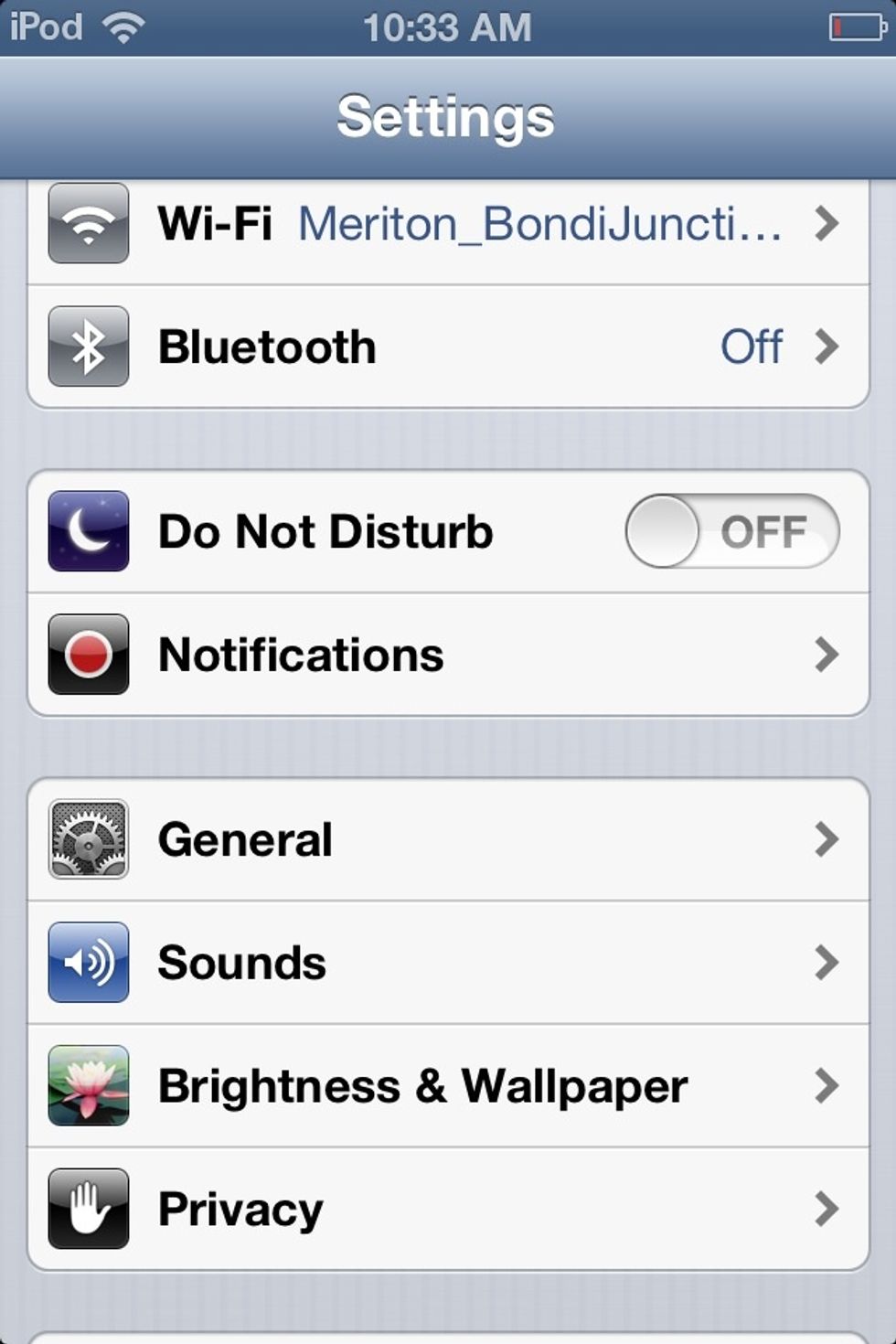Expand the Notifications row chevron
Viewport: 896px width, 1344px height.
[x=827, y=653]
